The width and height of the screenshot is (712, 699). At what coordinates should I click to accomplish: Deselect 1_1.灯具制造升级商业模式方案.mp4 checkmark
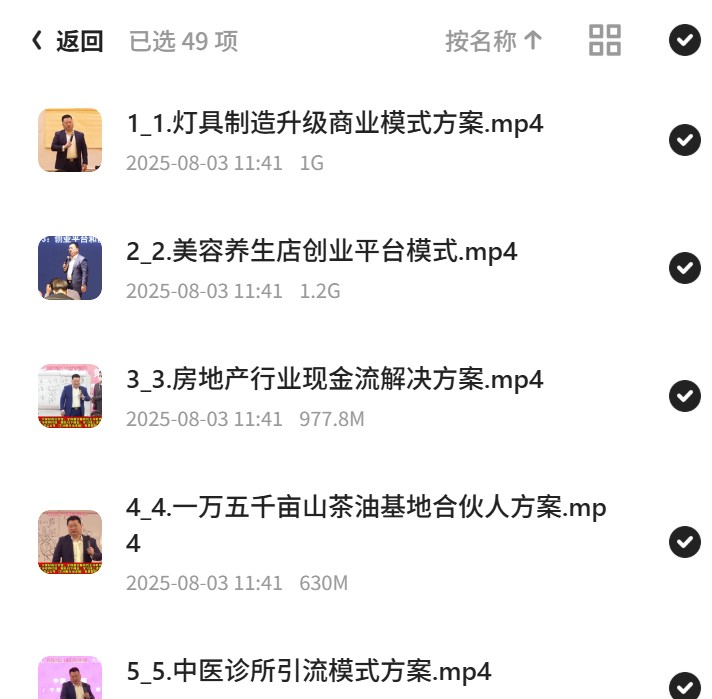point(685,140)
